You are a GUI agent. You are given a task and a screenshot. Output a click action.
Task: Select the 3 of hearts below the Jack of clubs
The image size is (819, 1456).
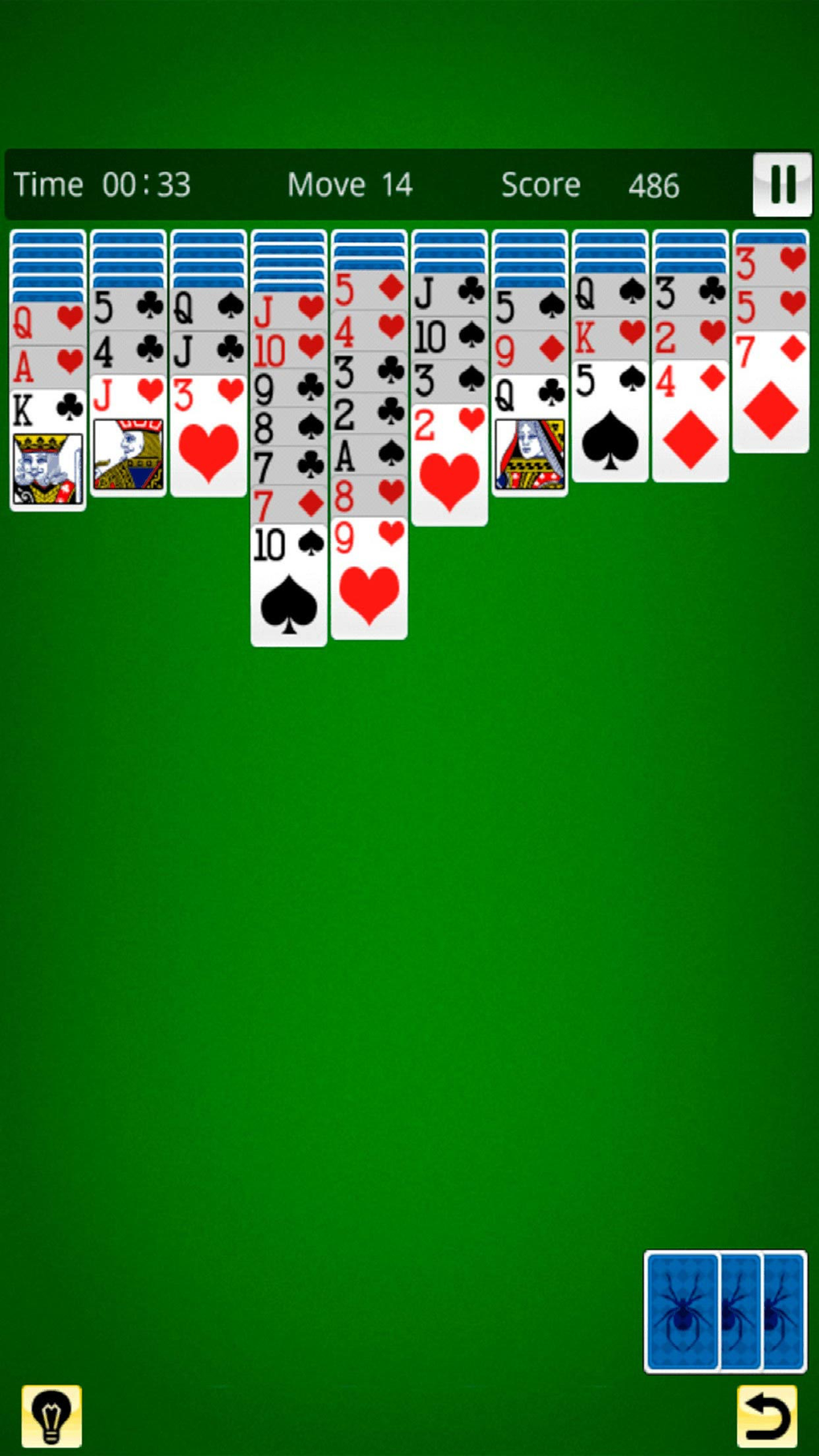tap(208, 438)
